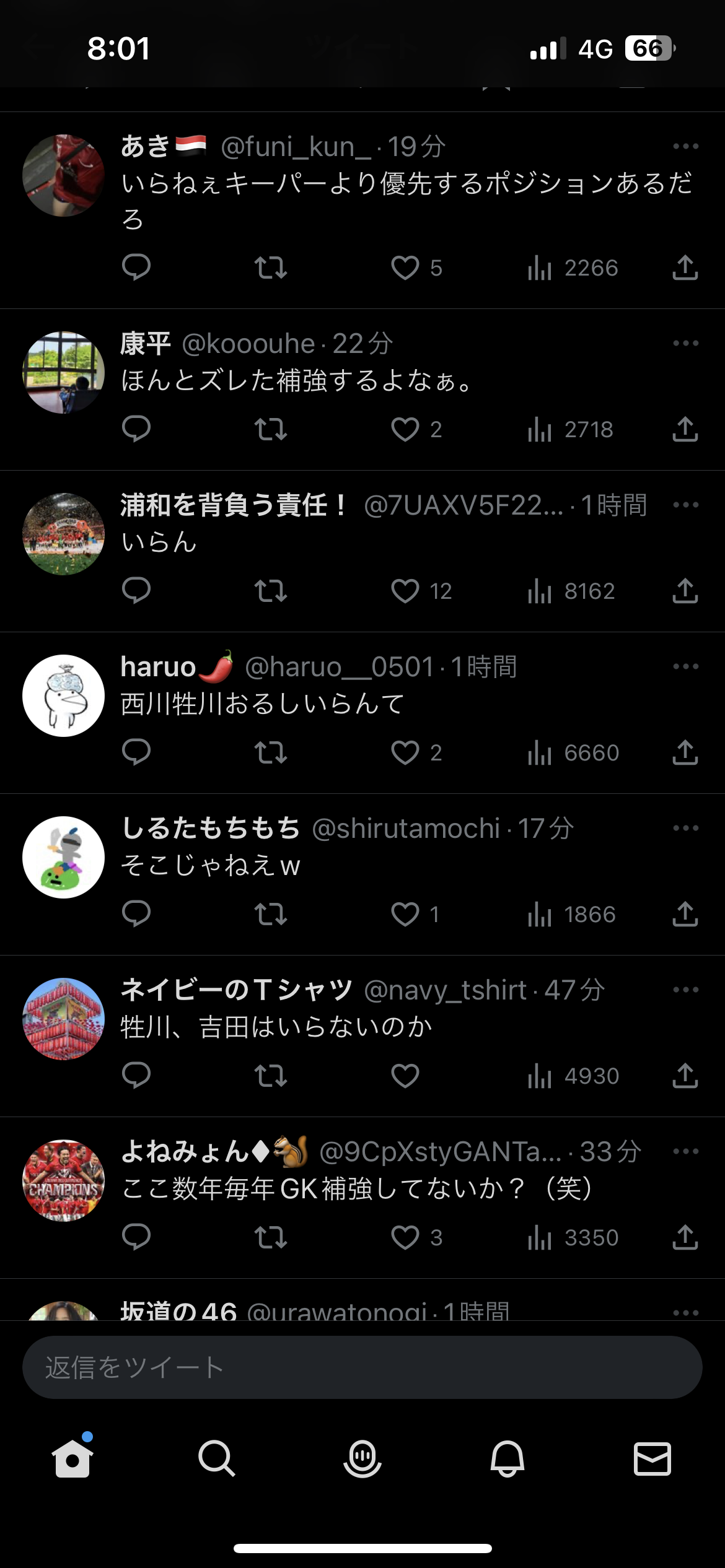View haruo's profile via avatar
The image size is (725, 1568).
[x=63, y=695]
